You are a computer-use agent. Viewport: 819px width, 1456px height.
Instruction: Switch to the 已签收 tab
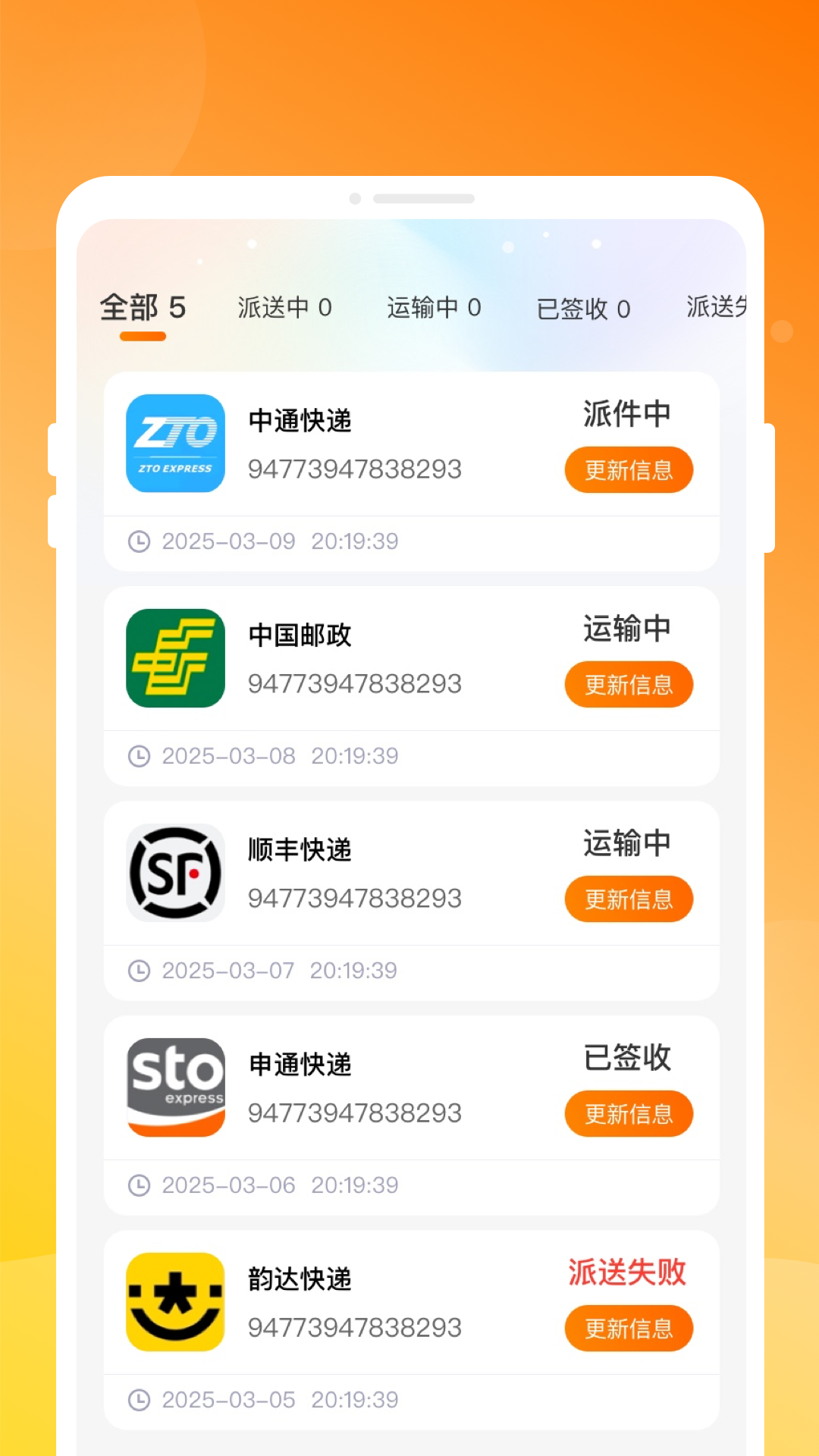[x=582, y=307]
